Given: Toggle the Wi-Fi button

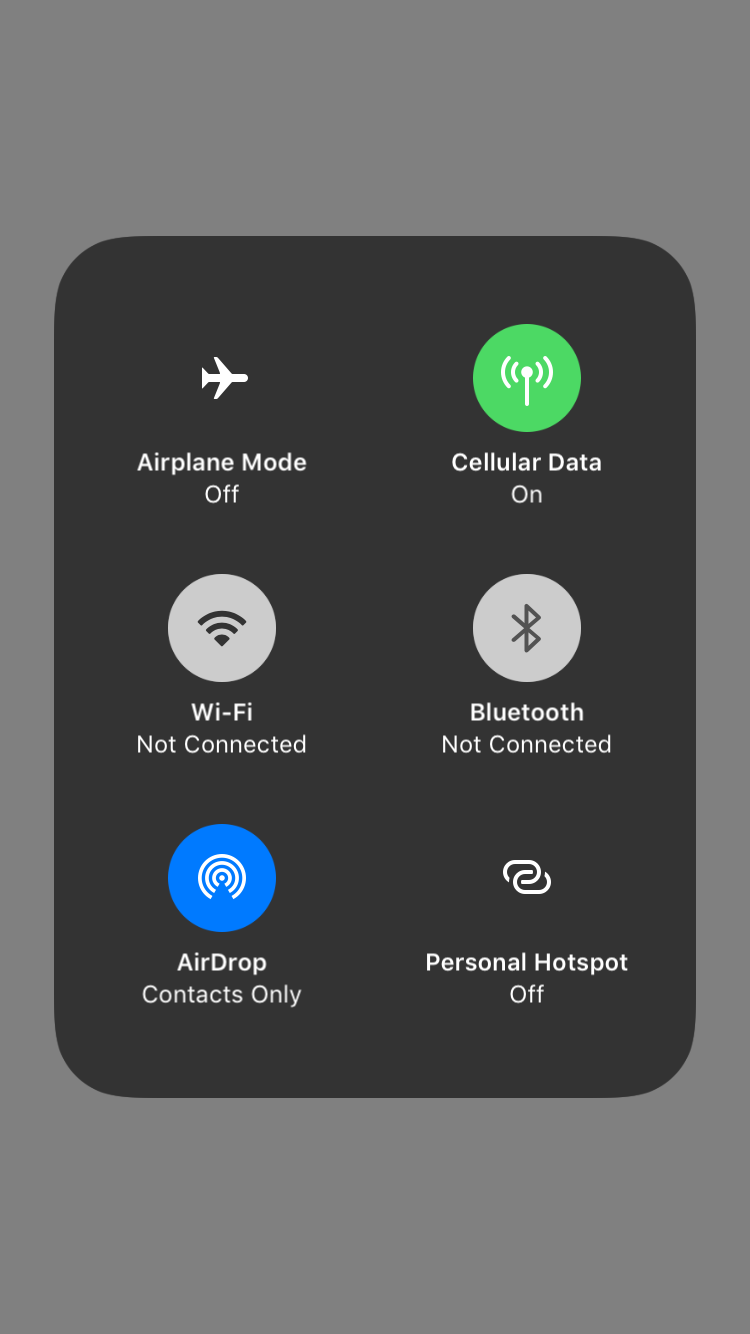Looking at the screenshot, I should click(222, 628).
